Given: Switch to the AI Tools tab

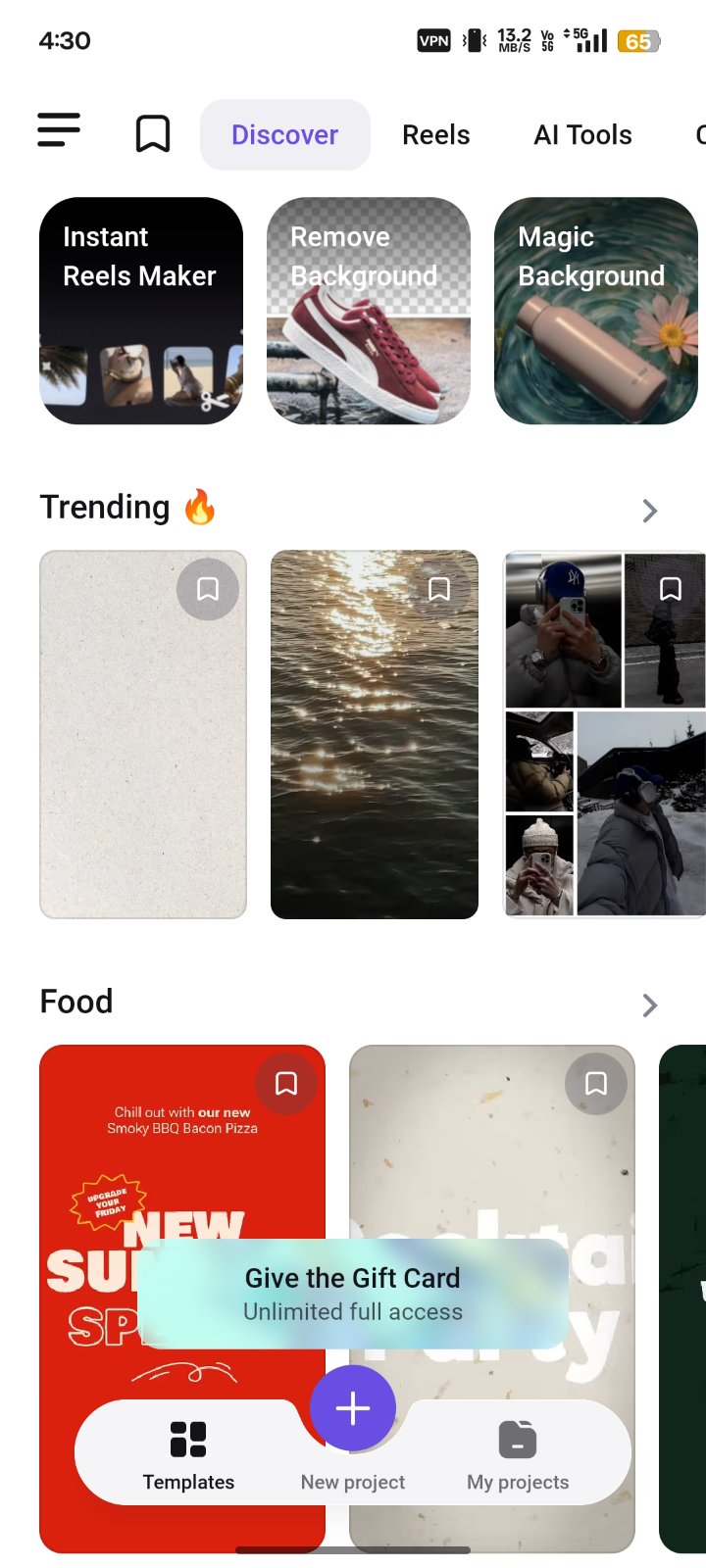Looking at the screenshot, I should coord(582,135).
